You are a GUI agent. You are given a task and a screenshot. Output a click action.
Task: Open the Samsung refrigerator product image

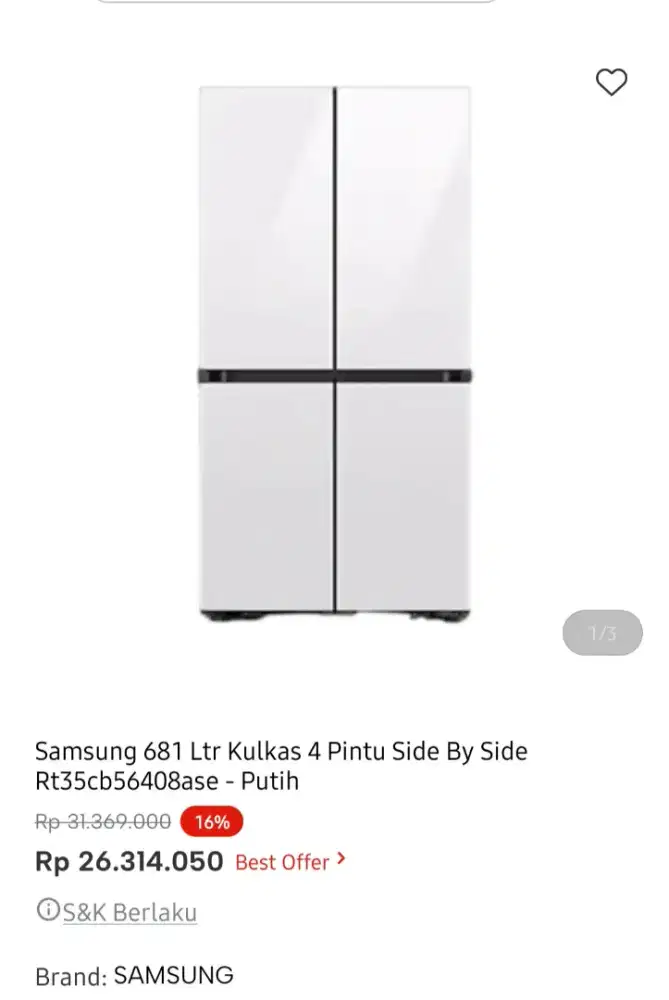point(335,355)
